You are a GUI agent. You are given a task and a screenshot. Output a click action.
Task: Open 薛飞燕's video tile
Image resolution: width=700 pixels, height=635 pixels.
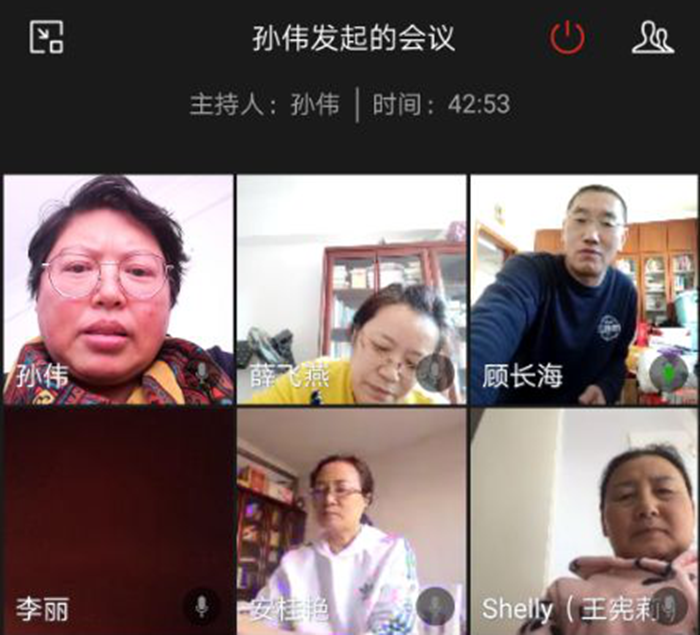coord(351,289)
